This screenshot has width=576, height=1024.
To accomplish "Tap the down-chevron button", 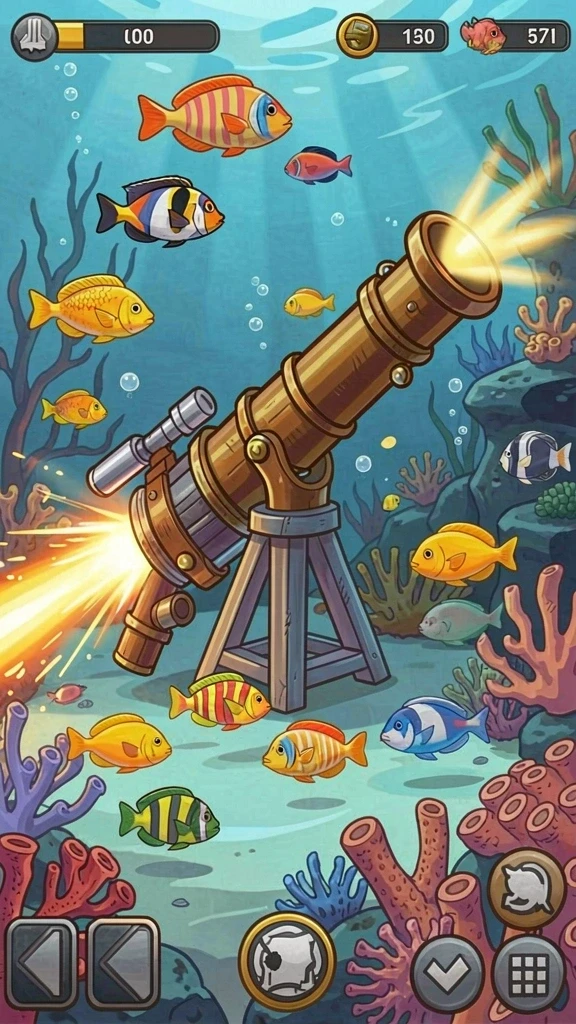I will click(x=448, y=974).
